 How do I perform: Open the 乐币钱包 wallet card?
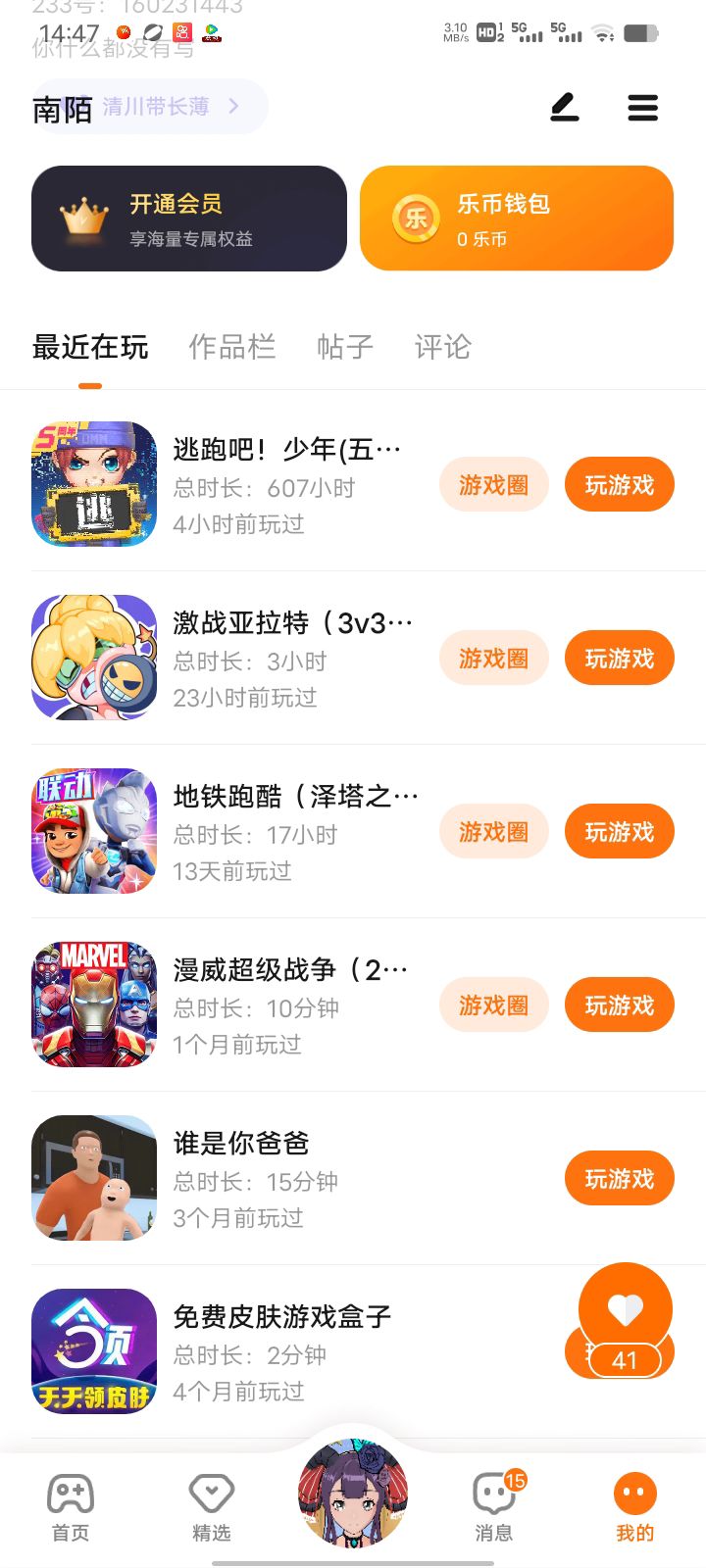coord(516,219)
